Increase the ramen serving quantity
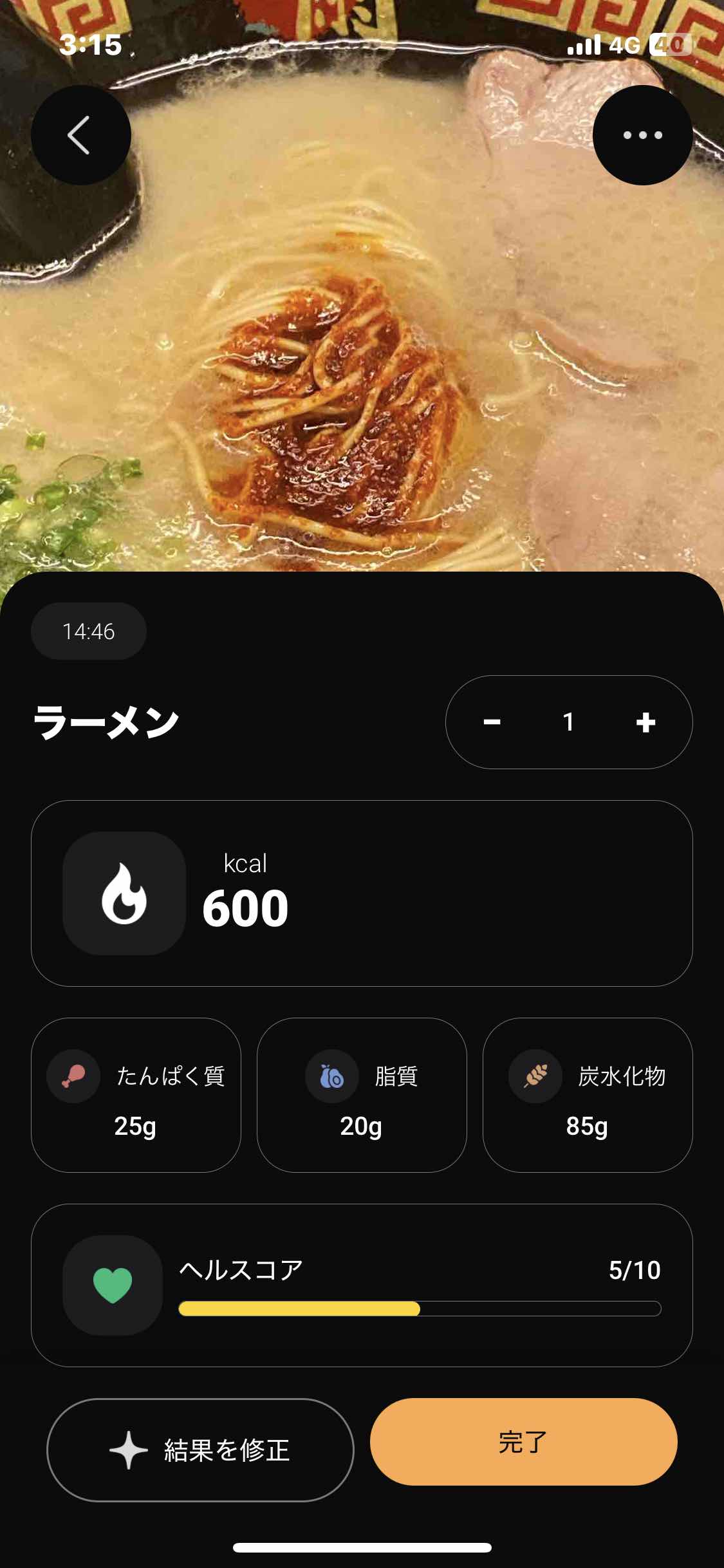This screenshot has width=724, height=1568. point(645,722)
